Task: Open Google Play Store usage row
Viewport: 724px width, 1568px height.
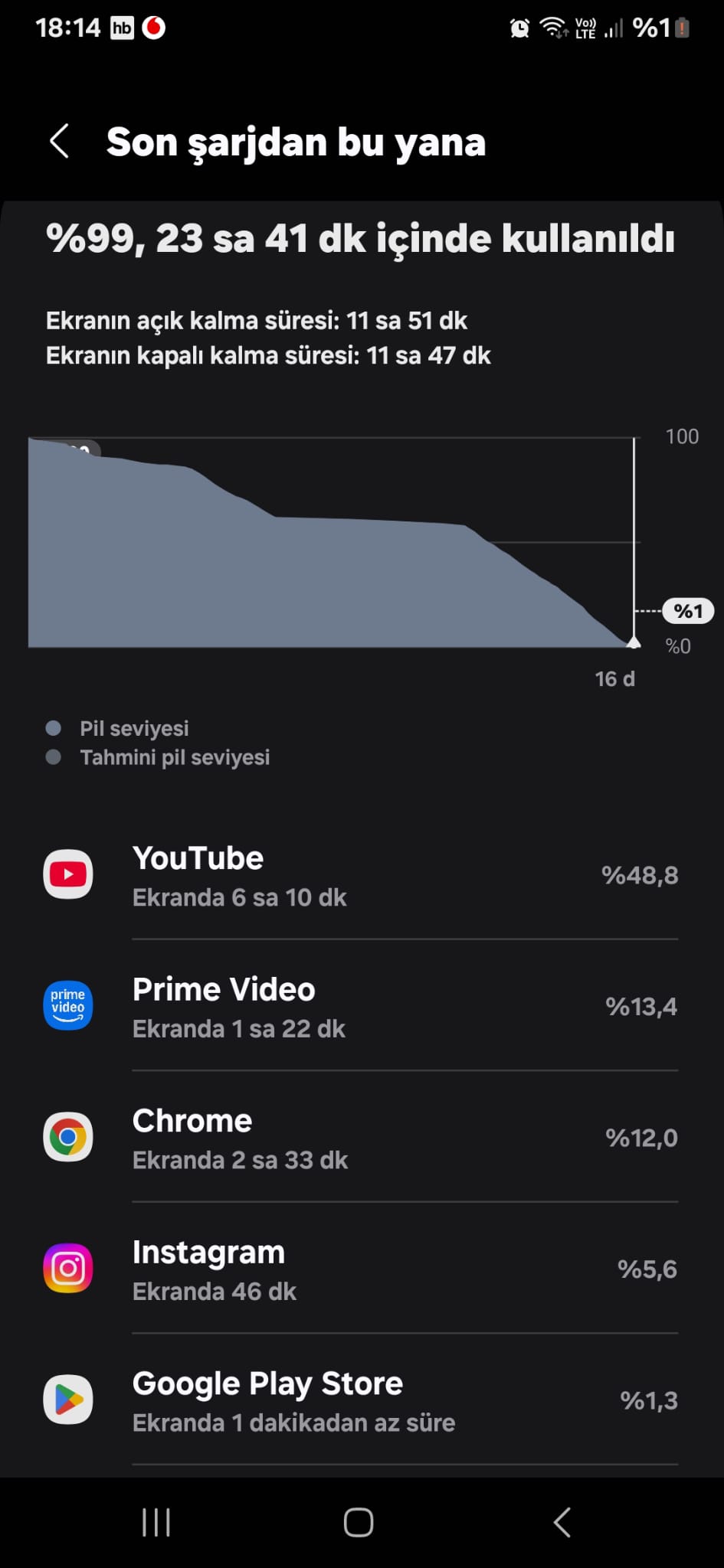Action: click(360, 1401)
